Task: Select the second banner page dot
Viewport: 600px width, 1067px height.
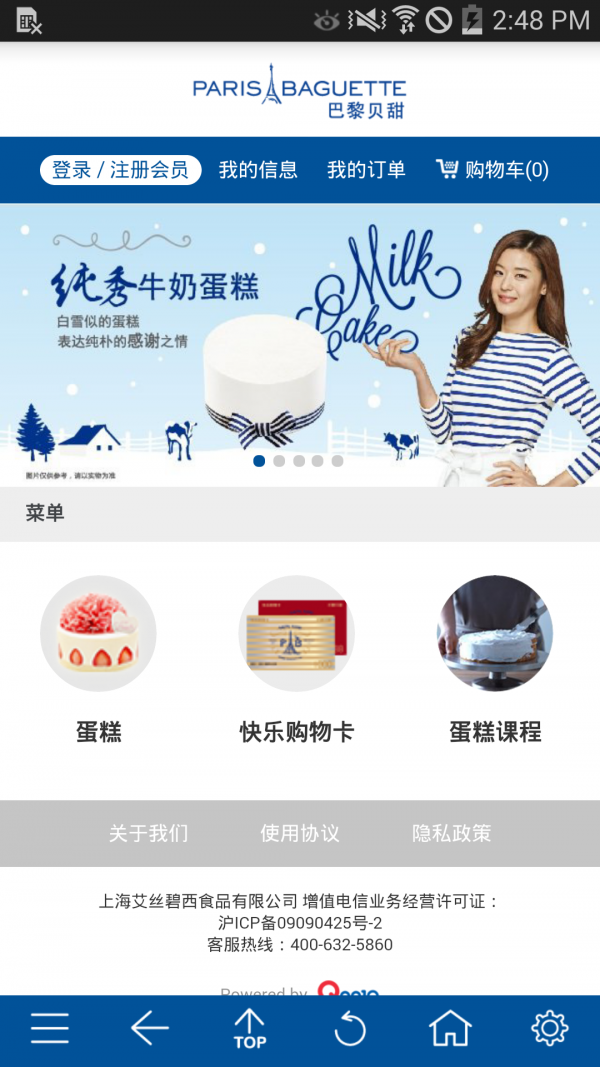Action: 279,461
